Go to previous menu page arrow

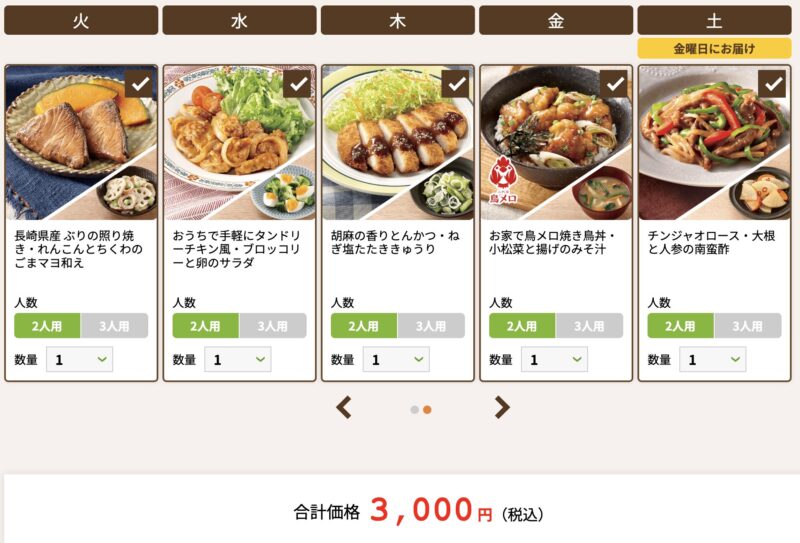click(344, 408)
